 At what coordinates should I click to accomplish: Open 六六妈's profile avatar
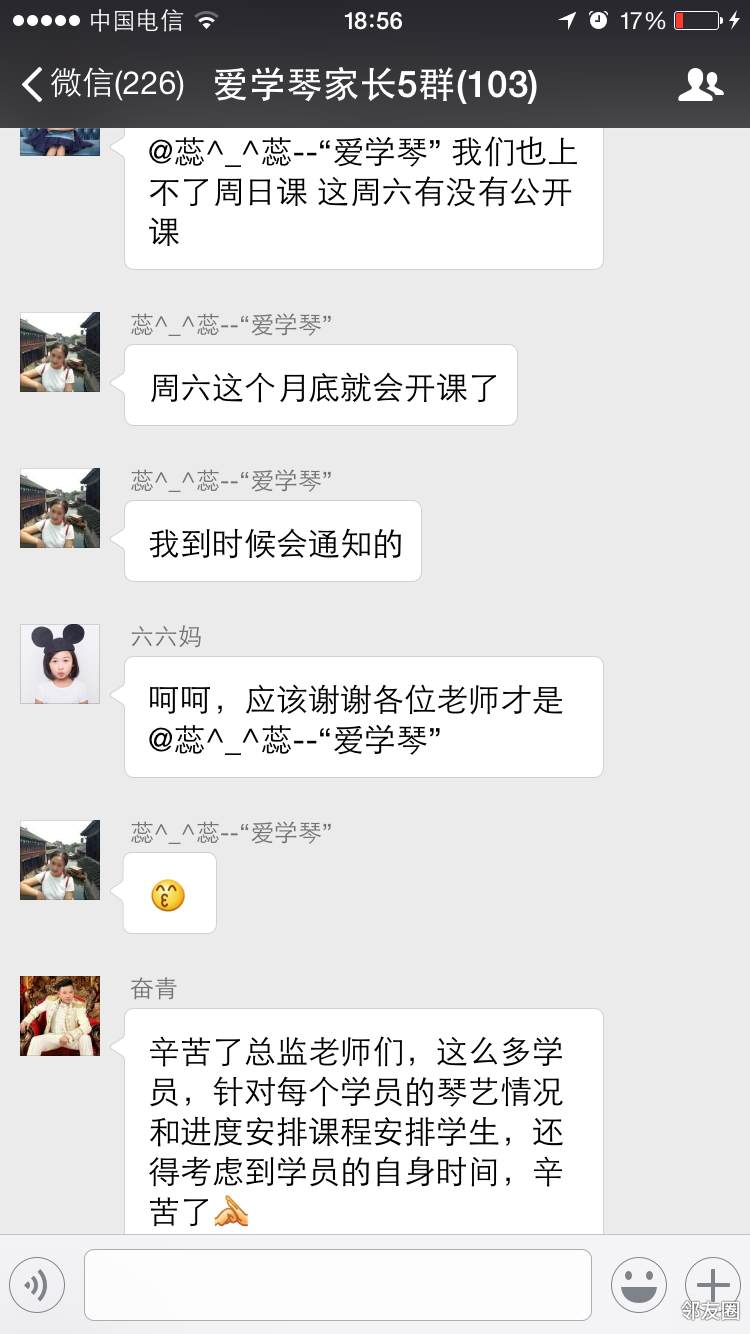click(x=60, y=664)
